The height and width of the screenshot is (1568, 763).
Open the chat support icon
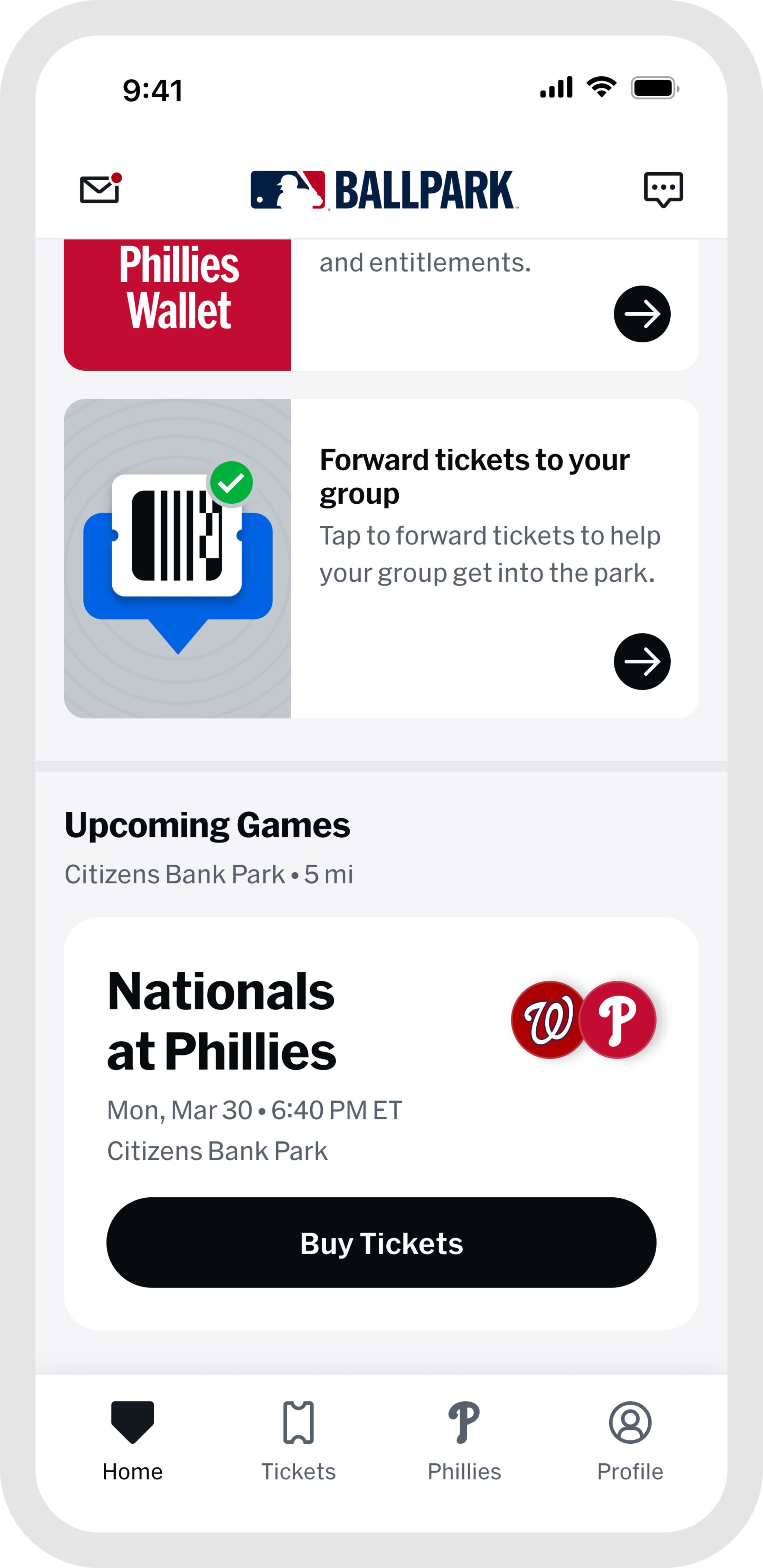663,189
